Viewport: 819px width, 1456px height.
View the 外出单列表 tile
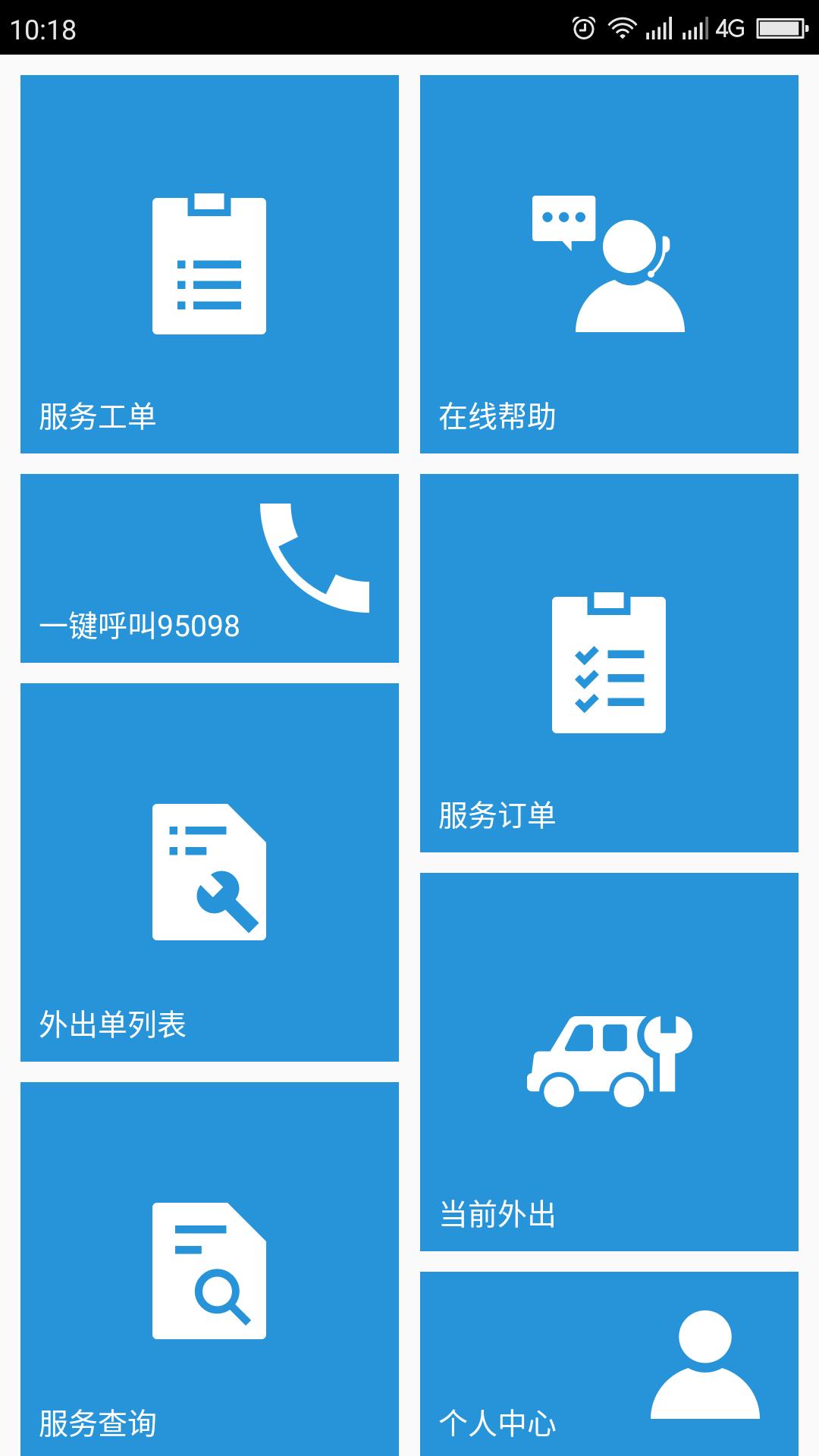coord(209,872)
